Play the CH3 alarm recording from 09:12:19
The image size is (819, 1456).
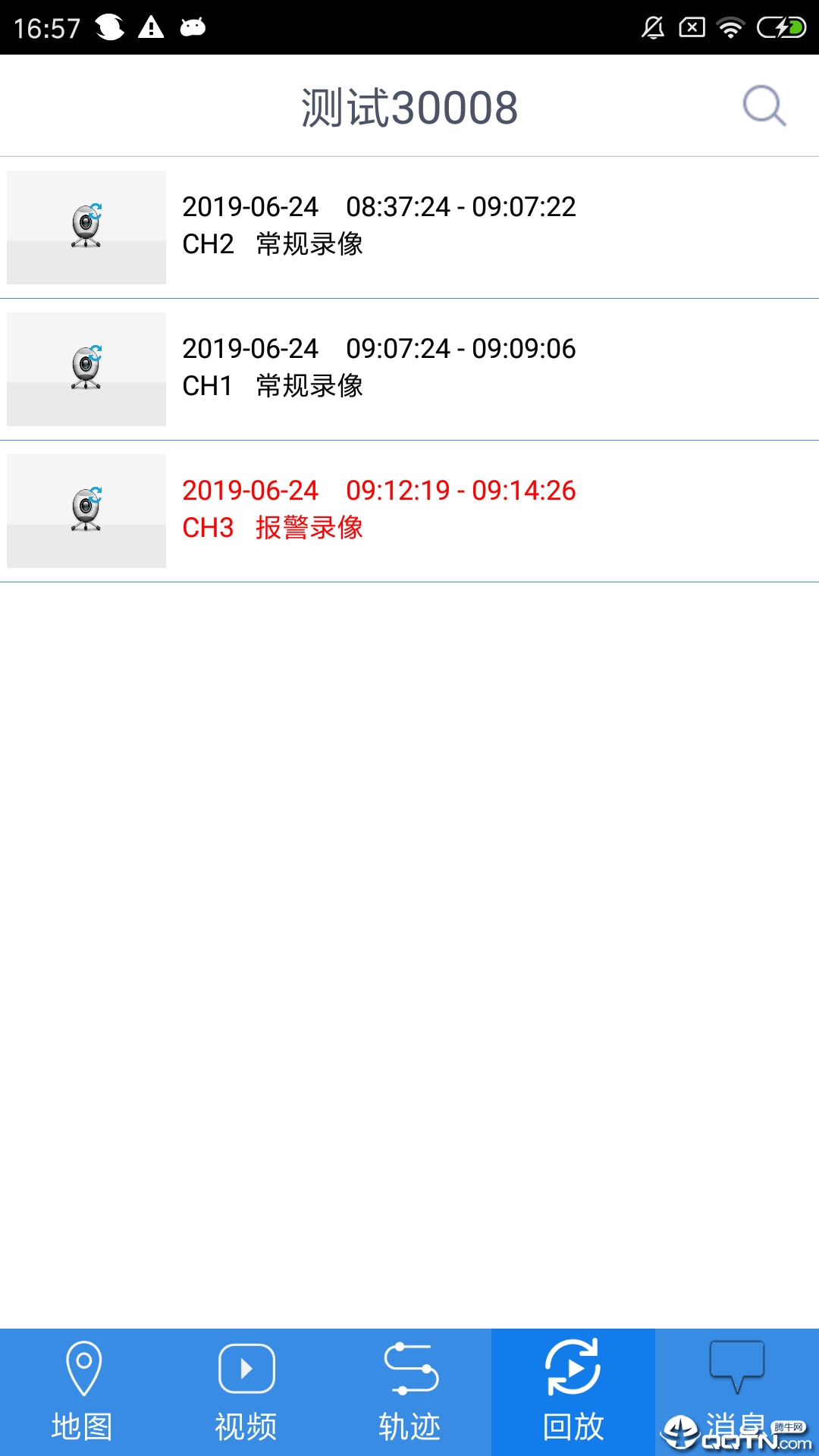point(409,511)
